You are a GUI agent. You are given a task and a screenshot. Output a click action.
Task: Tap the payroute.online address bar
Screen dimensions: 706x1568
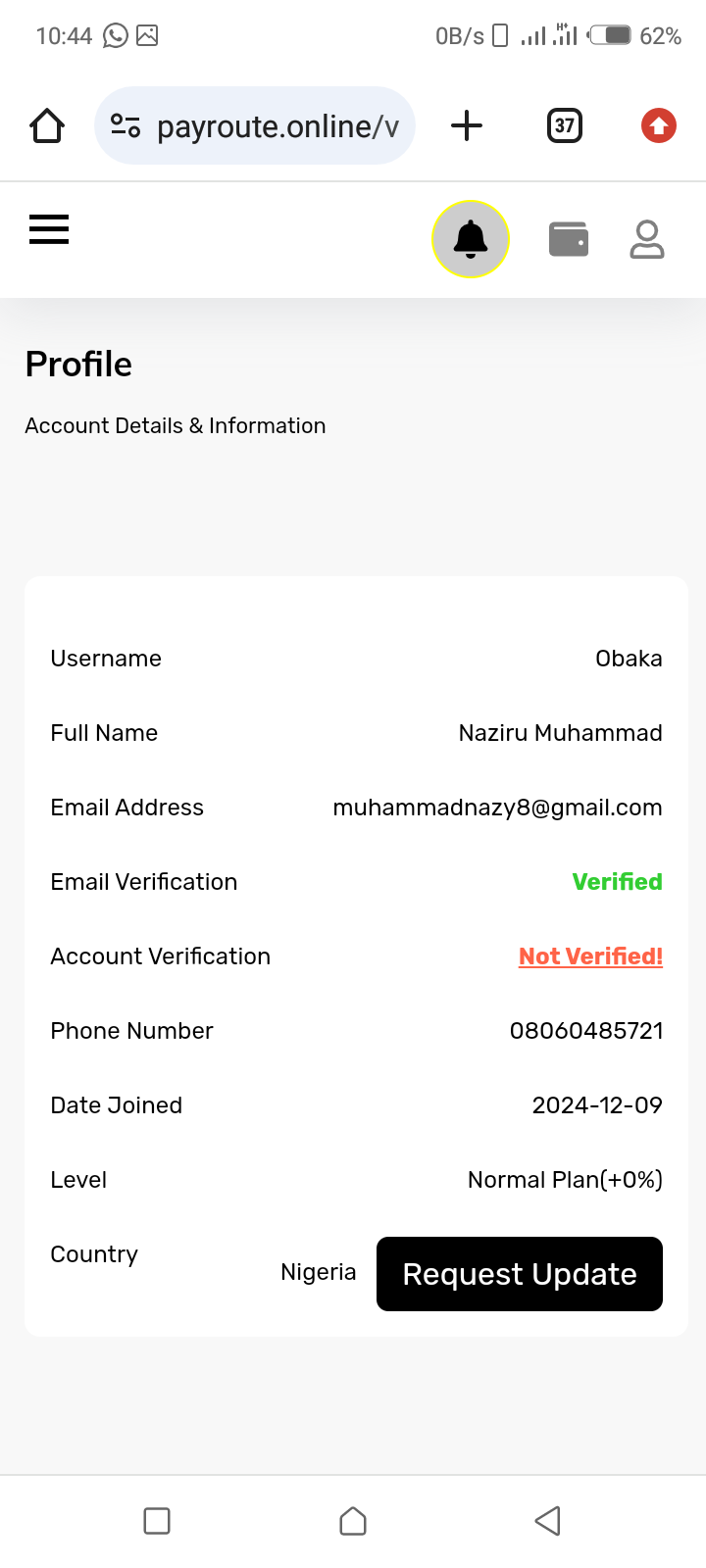click(255, 125)
